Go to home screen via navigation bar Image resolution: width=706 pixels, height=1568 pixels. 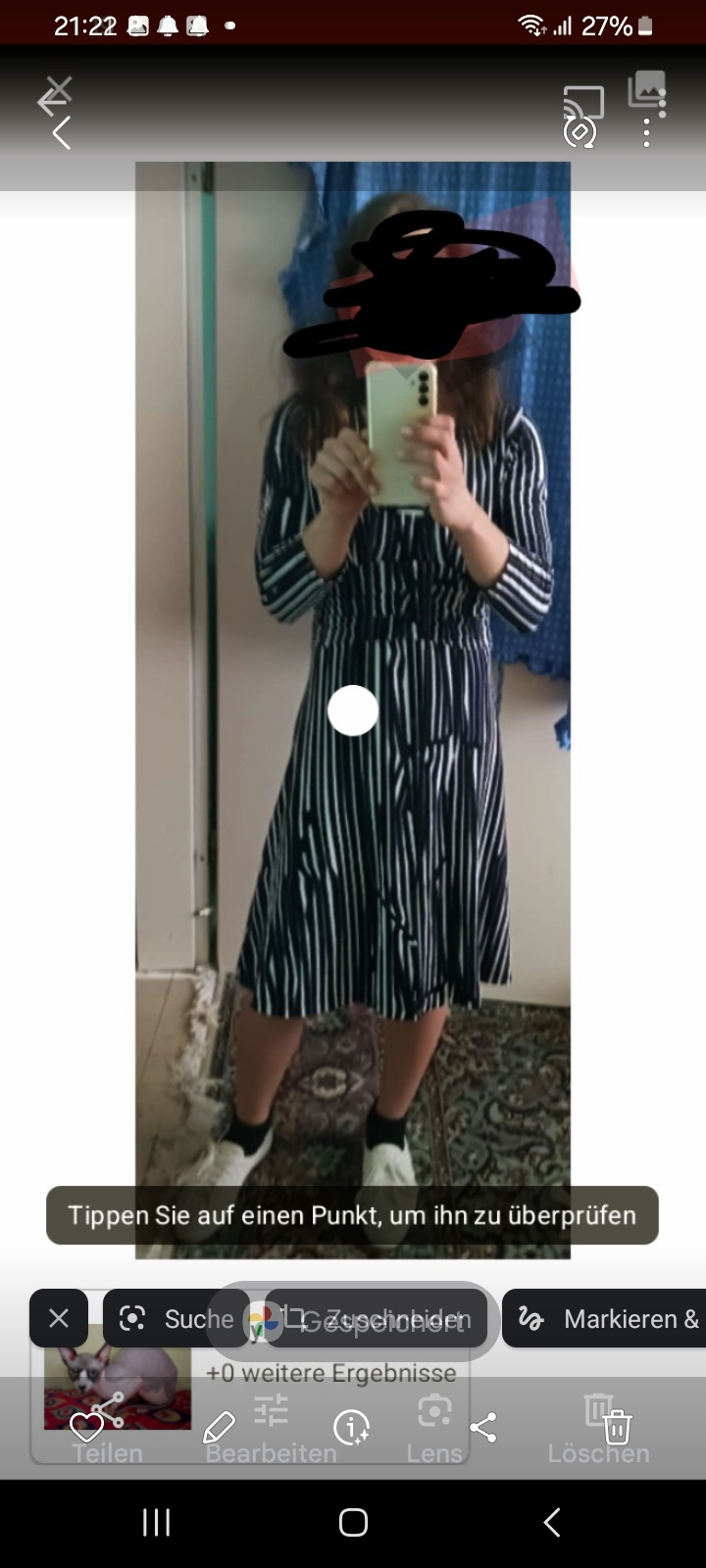tap(353, 1522)
